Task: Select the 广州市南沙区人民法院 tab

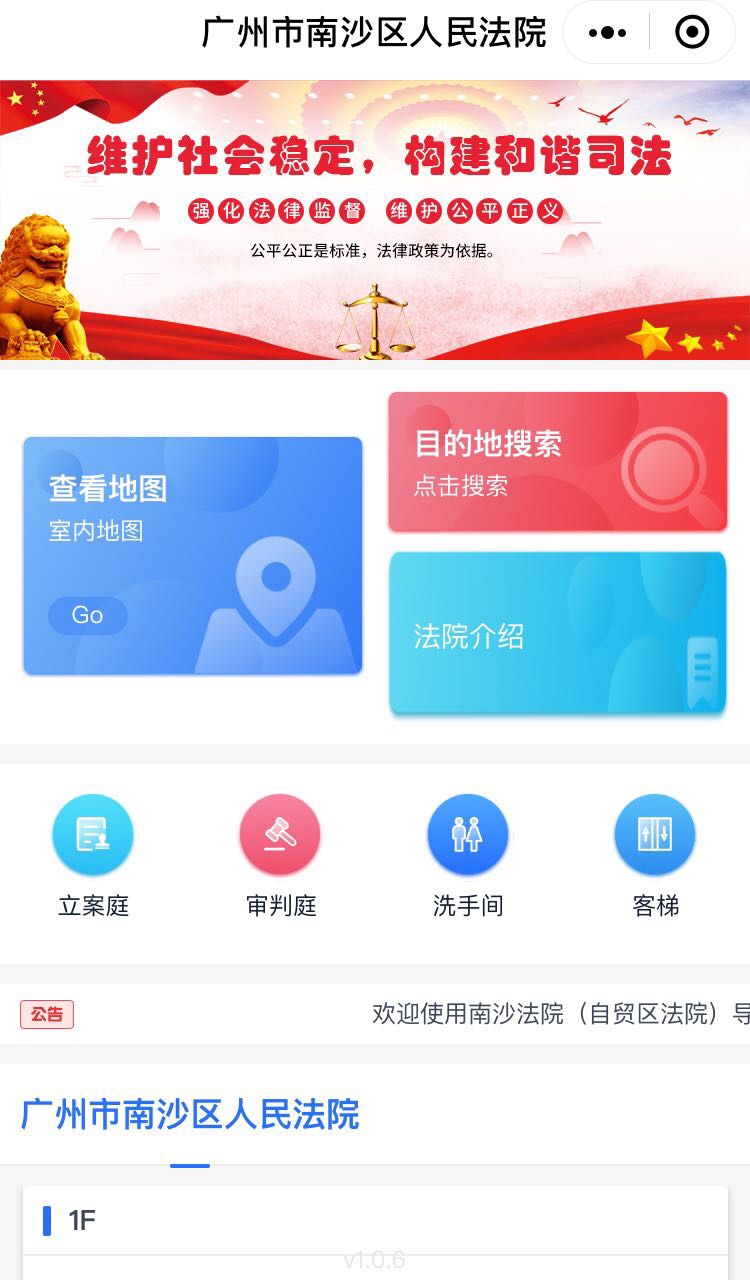Action: coord(190,1114)
